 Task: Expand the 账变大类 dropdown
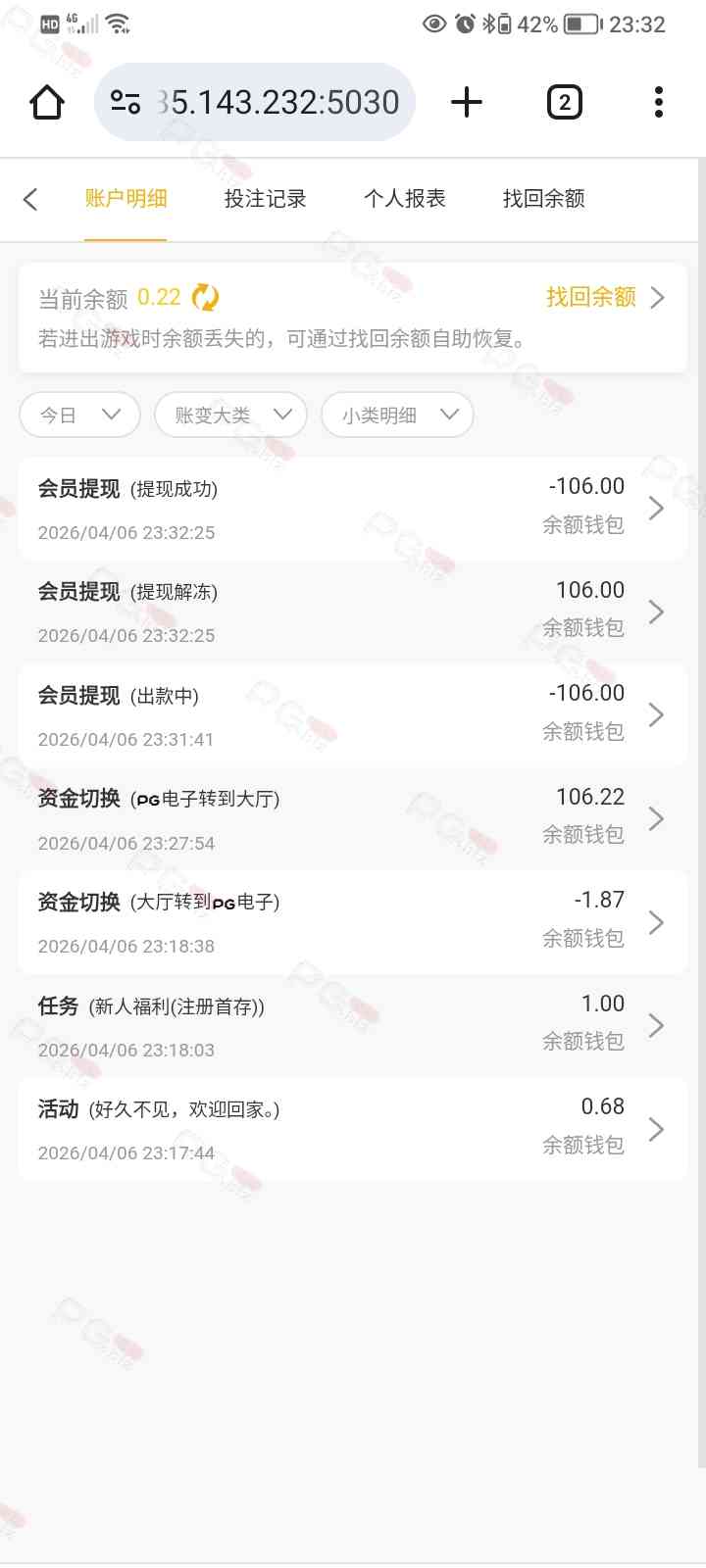[x=230, y=415]
